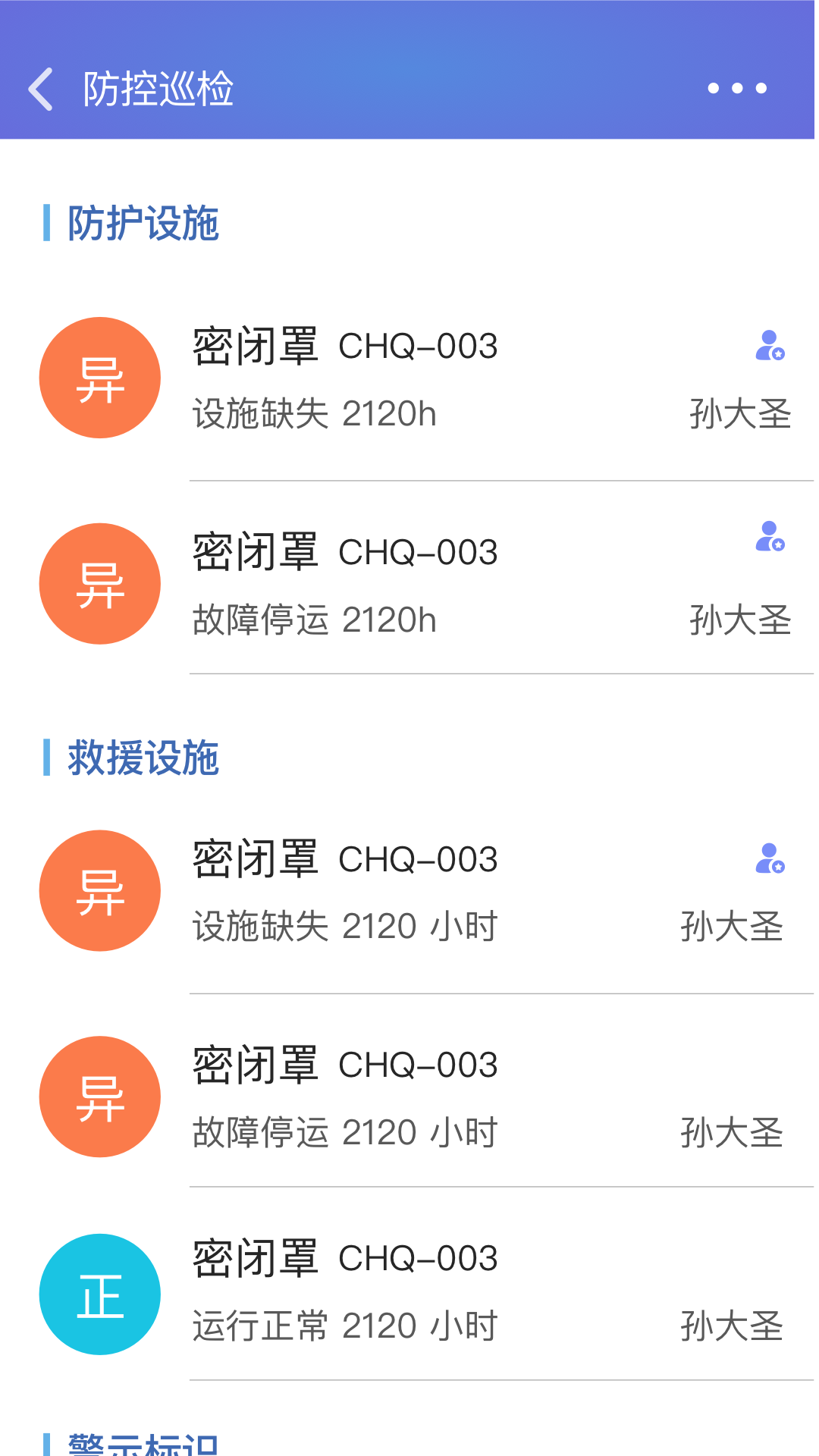This screenshot has width=819, height=1456.
Task: Go back from 防控巡检 page
Action: point(41,89)
